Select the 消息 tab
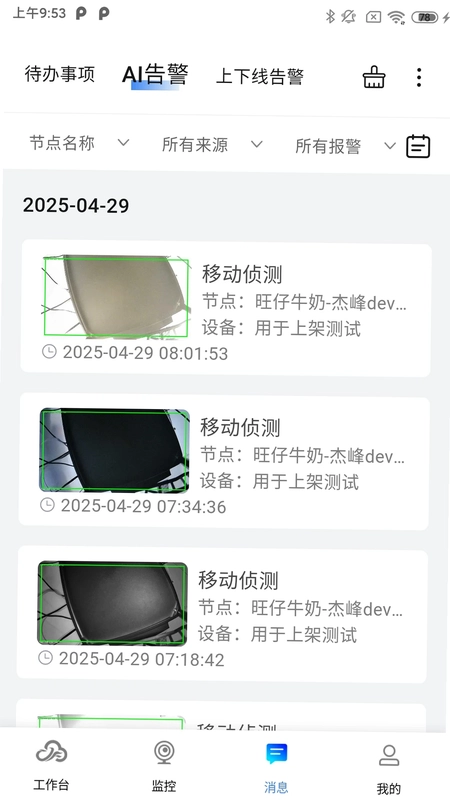450x800 pixels. click(276, 766)
